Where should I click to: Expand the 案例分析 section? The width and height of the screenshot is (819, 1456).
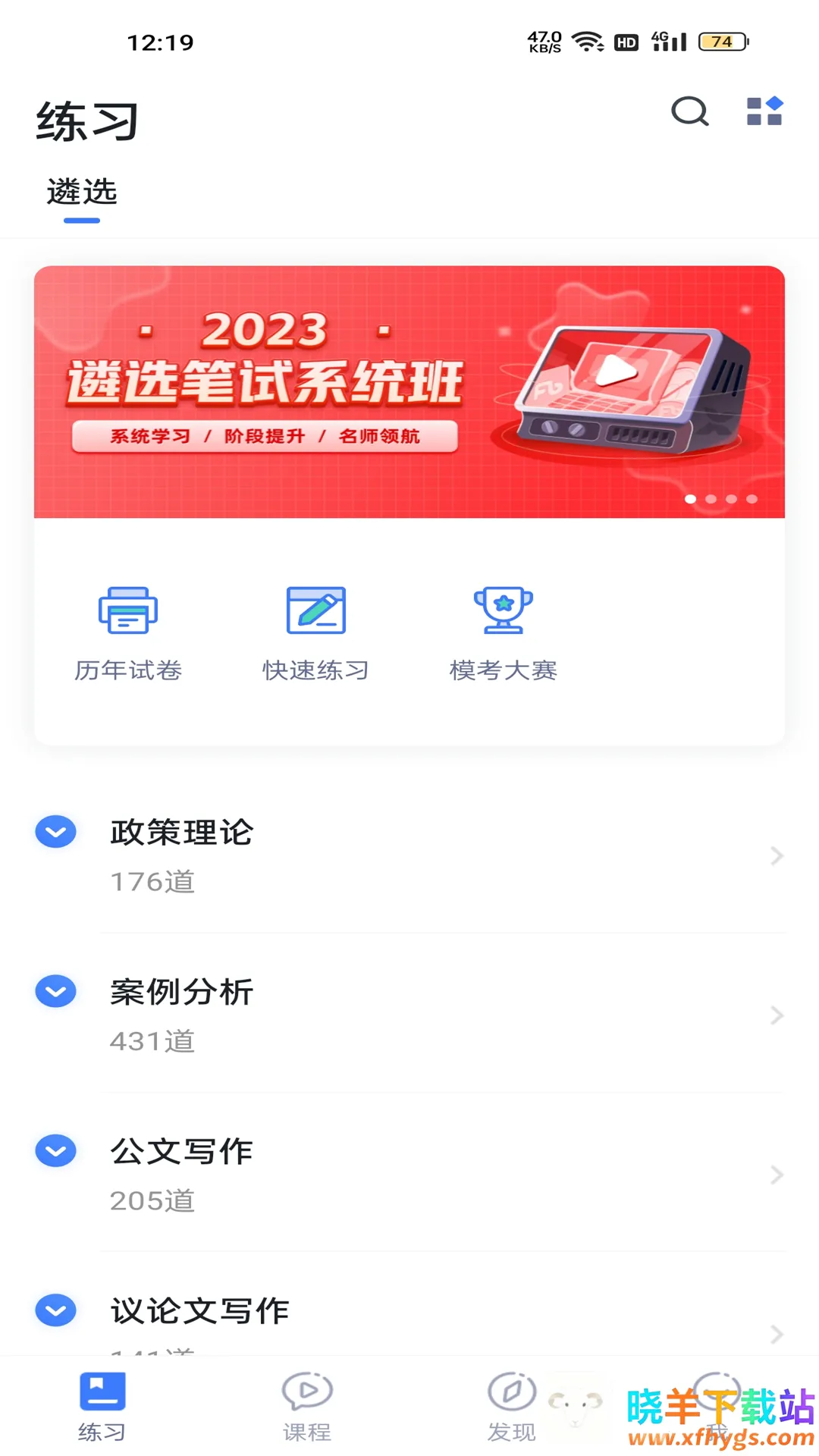tap(56, 991)
